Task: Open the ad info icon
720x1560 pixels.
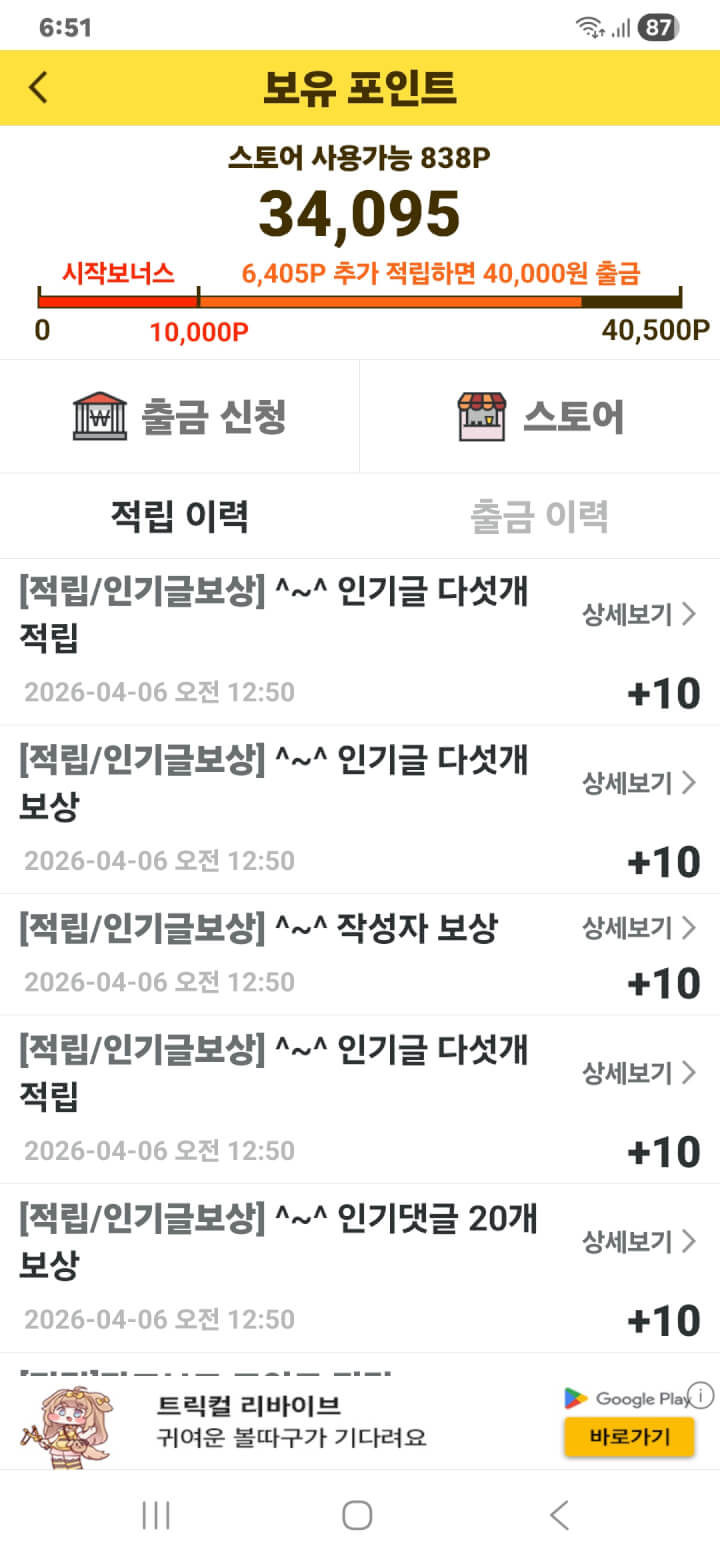Action: (x=702, y=1394)
